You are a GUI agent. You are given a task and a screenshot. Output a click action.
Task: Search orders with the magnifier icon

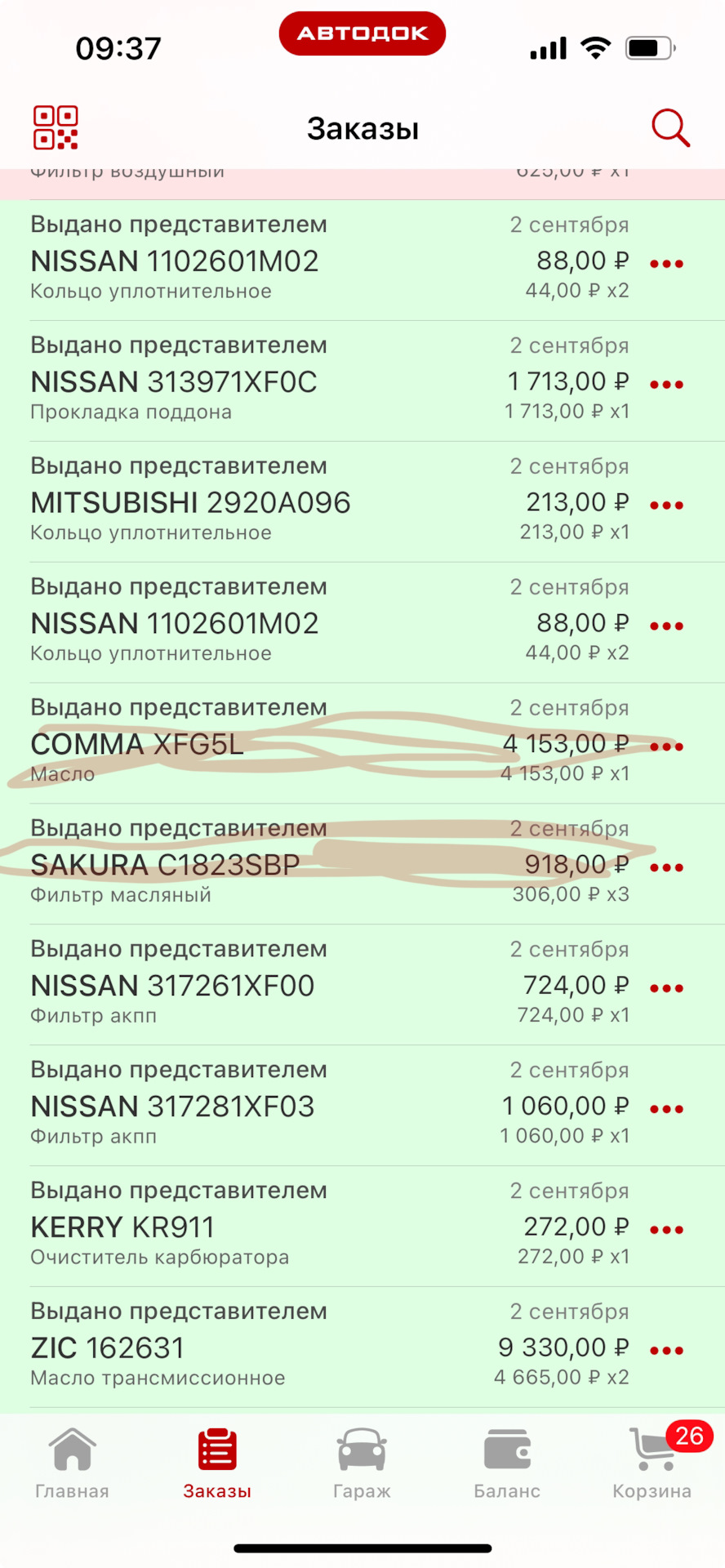click(670, 128)
